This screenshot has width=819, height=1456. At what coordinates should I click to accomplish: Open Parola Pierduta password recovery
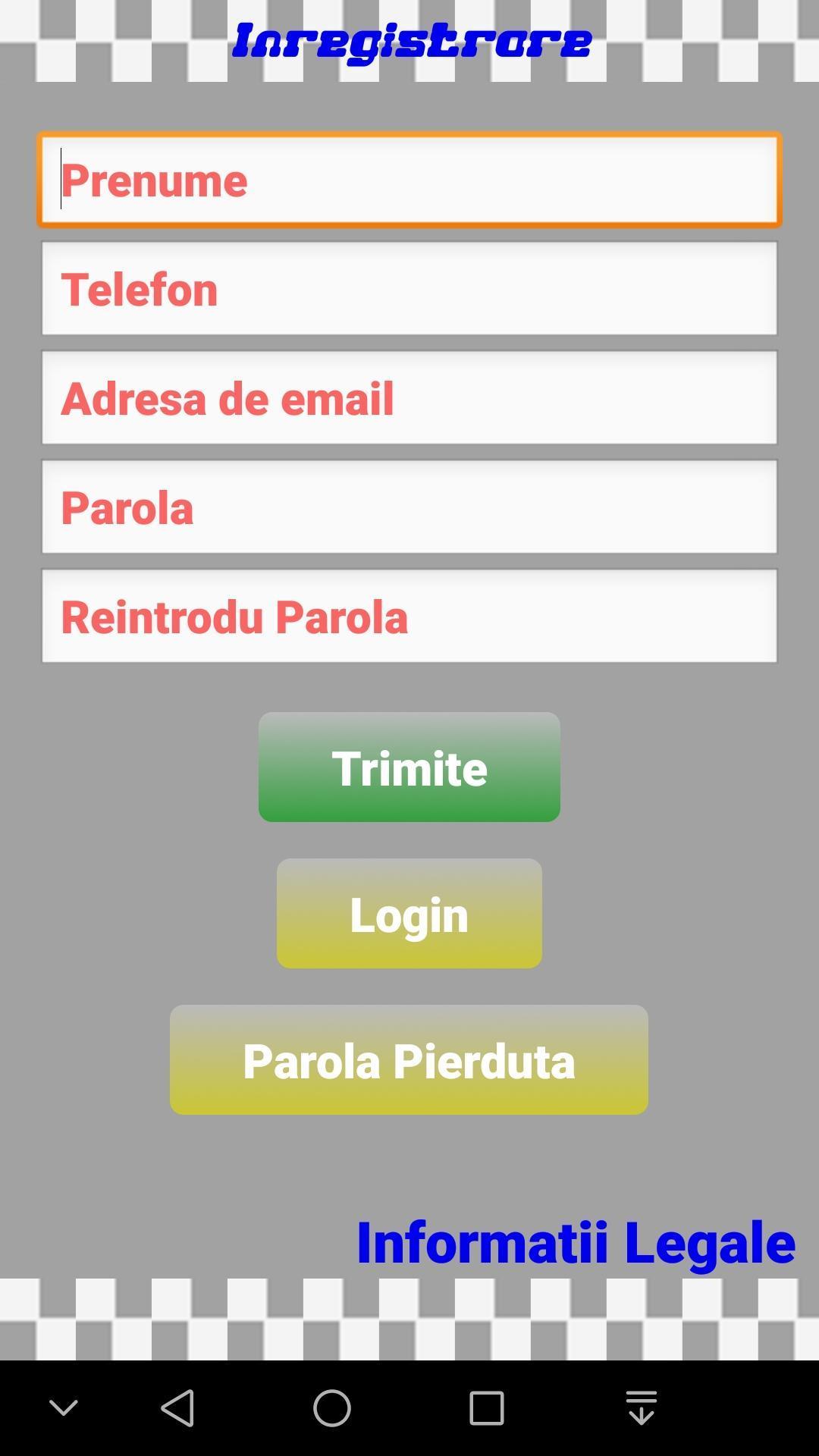pyautogui.click(x=409, y=1059)
